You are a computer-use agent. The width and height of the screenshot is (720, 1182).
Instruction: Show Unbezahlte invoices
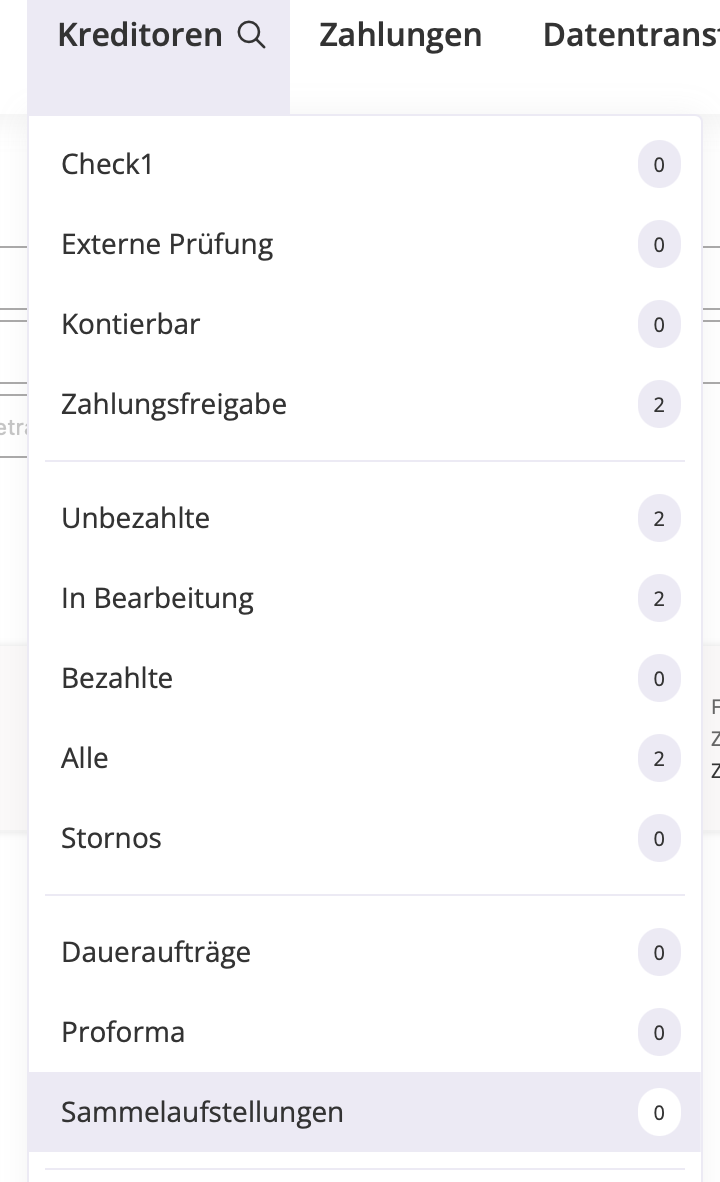point(136,518)
